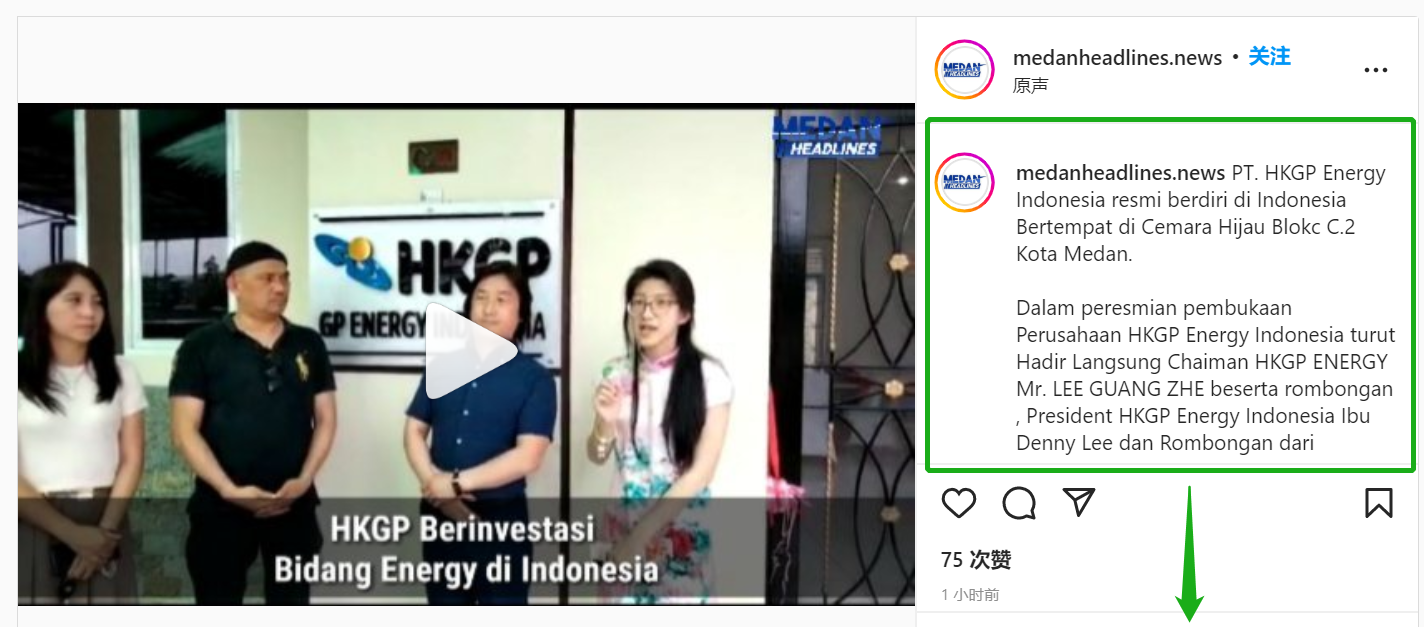Like this post with the heart icon
The height and width of the screenshot is (627, 1424).
(958, 502)
